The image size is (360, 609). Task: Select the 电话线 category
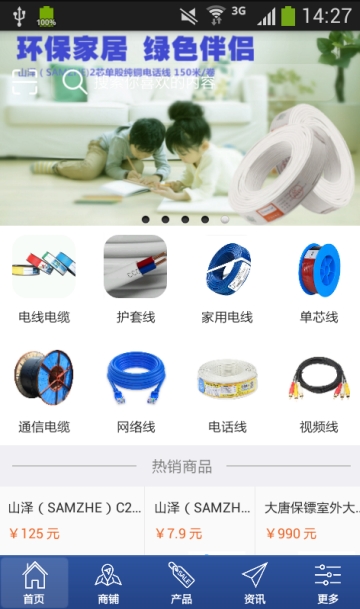pos(227,390)
